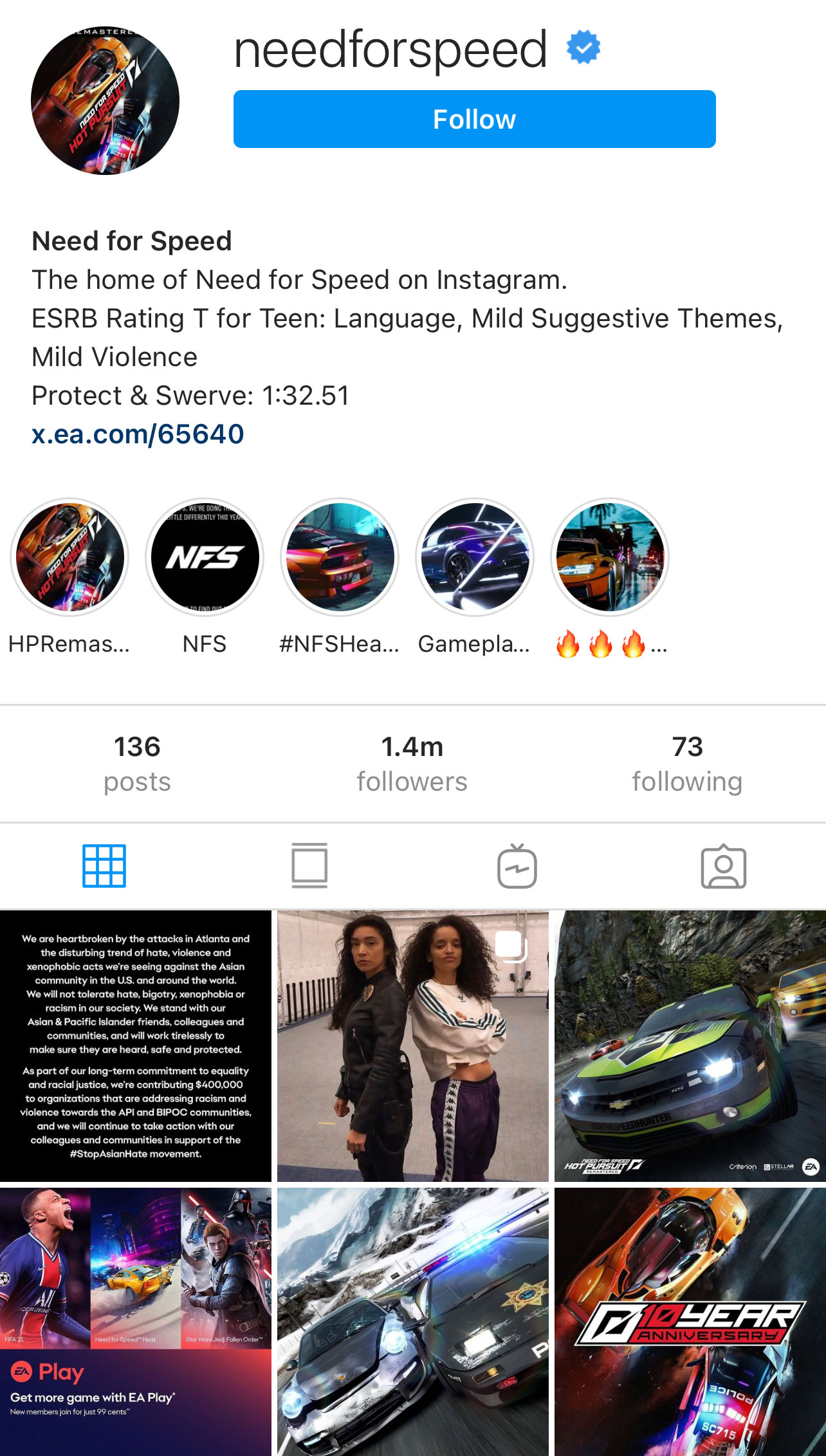This screenshot has width=826, height=1456.
Task: Switch to the grid view tab
Action: click(x=104, y=866)
